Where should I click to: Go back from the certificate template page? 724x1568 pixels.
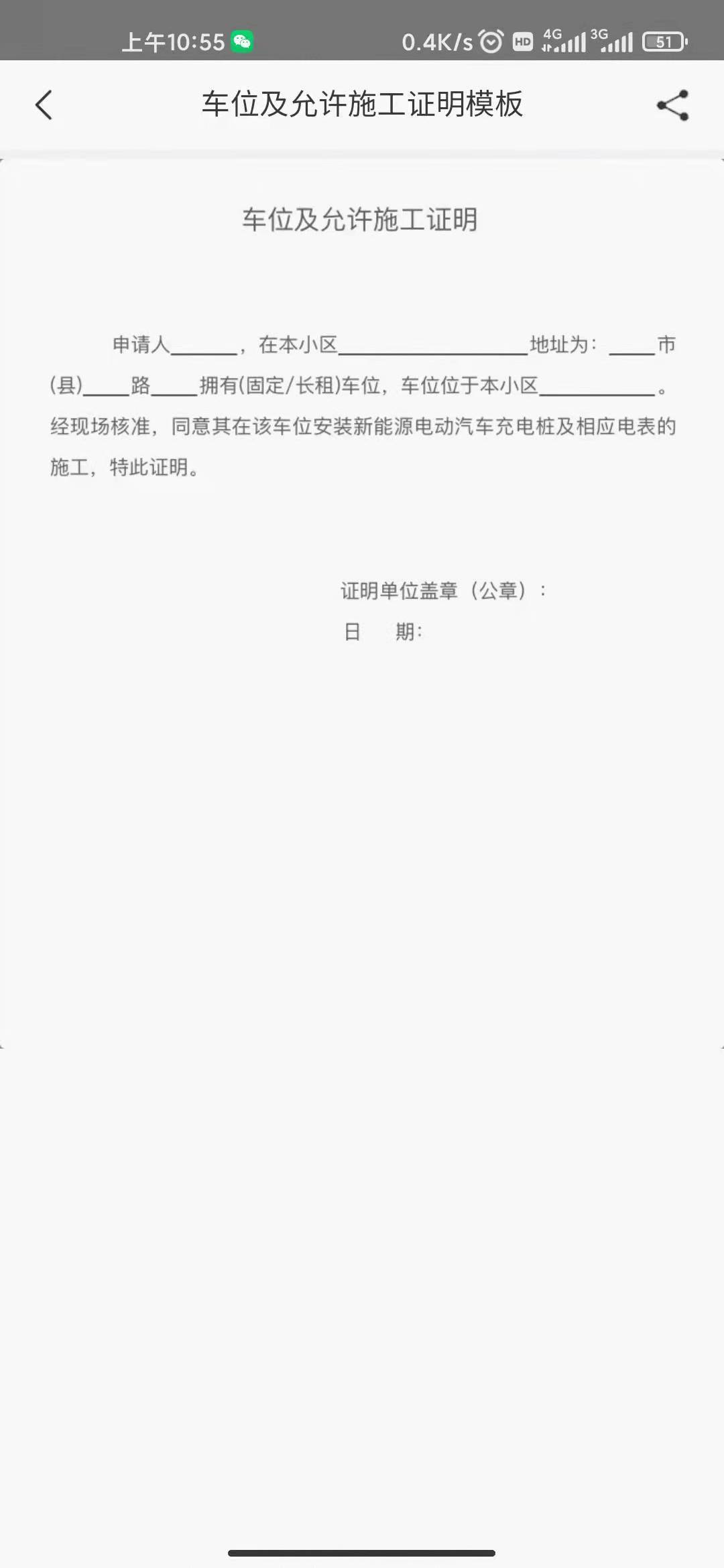point(44,105)
